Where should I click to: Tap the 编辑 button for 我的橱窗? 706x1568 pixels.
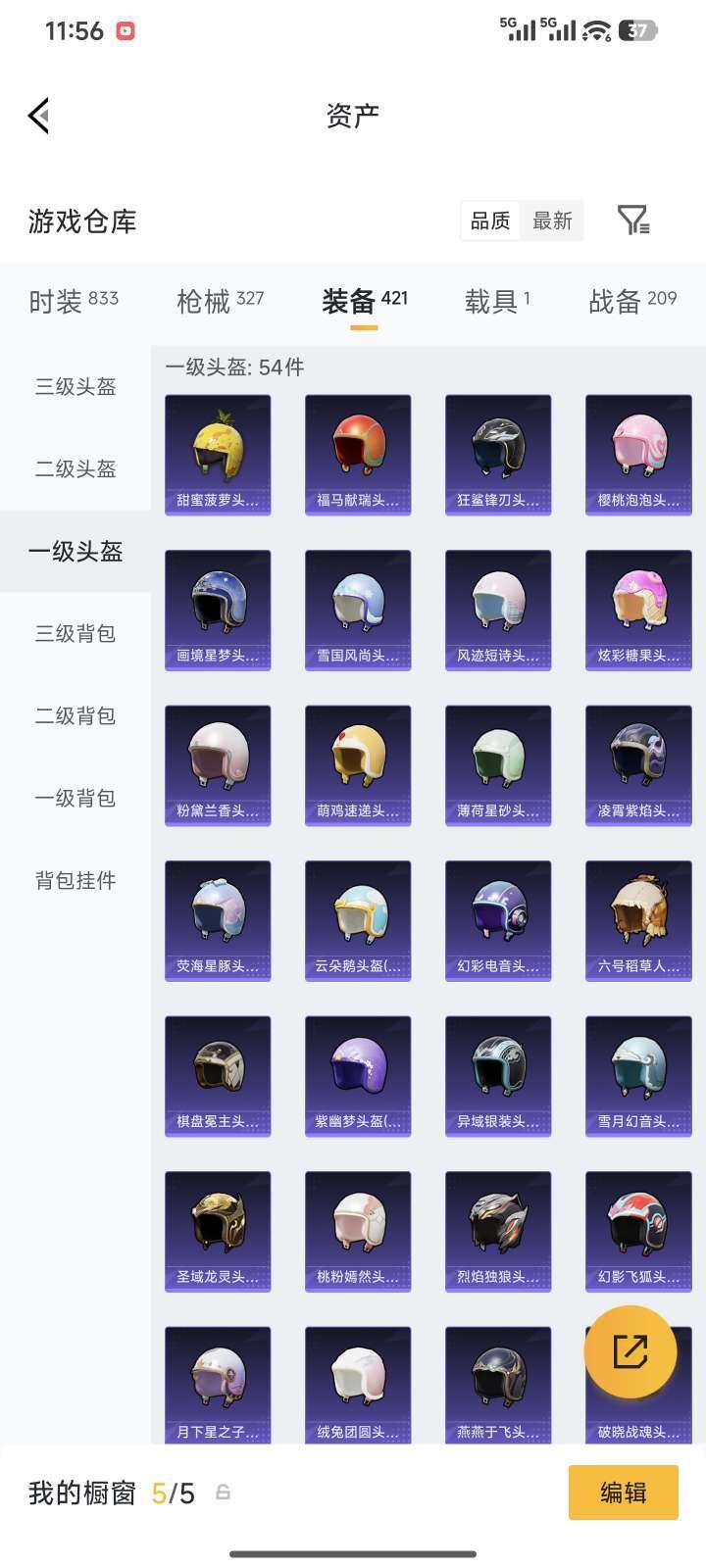tap(623, 1493)
